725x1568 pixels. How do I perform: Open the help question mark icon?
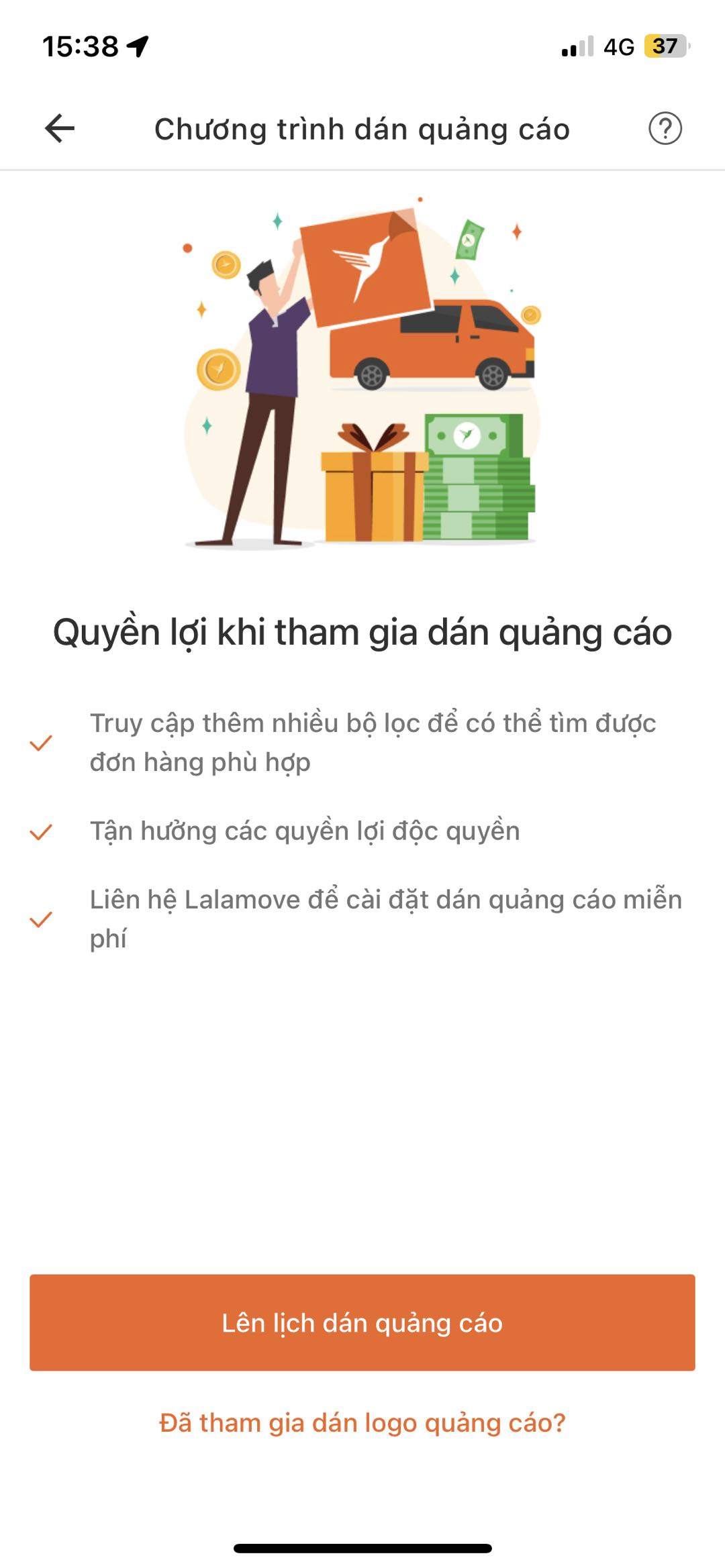pos(665,128)
